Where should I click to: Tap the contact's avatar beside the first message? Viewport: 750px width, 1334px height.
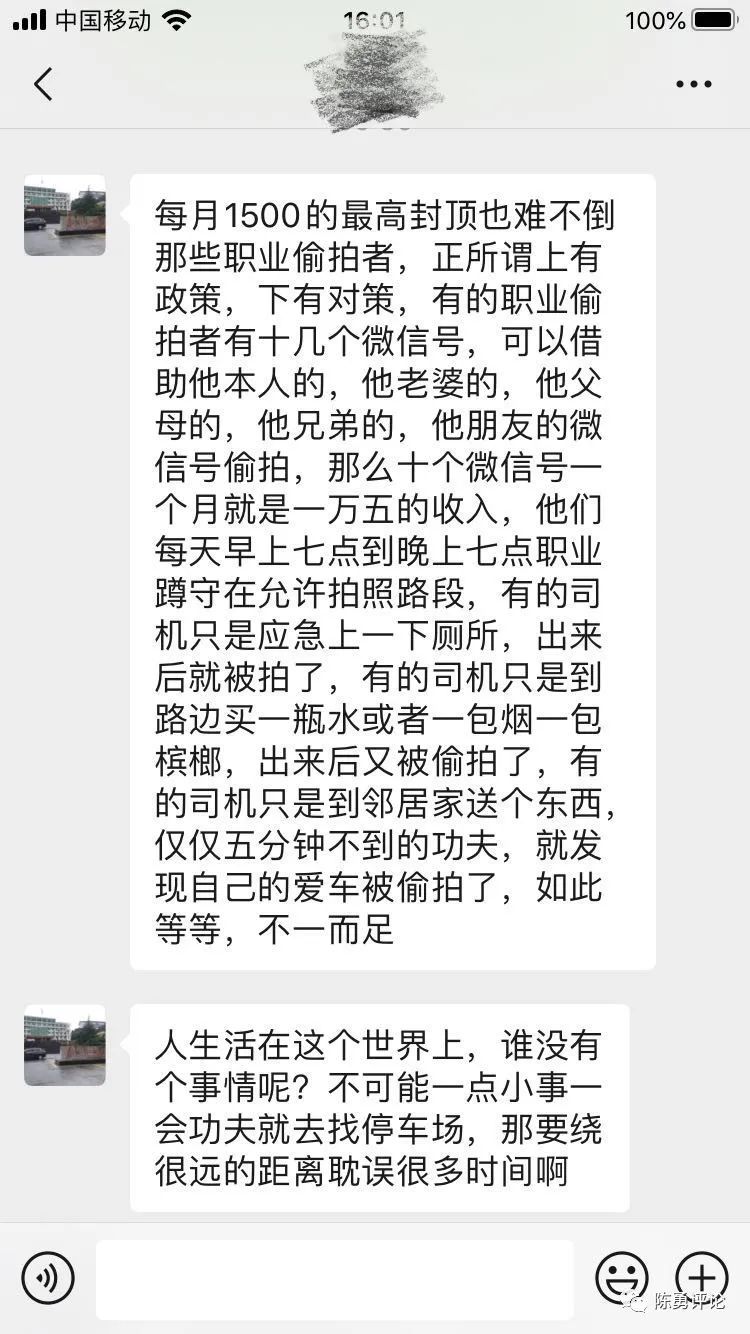point(64,215)
